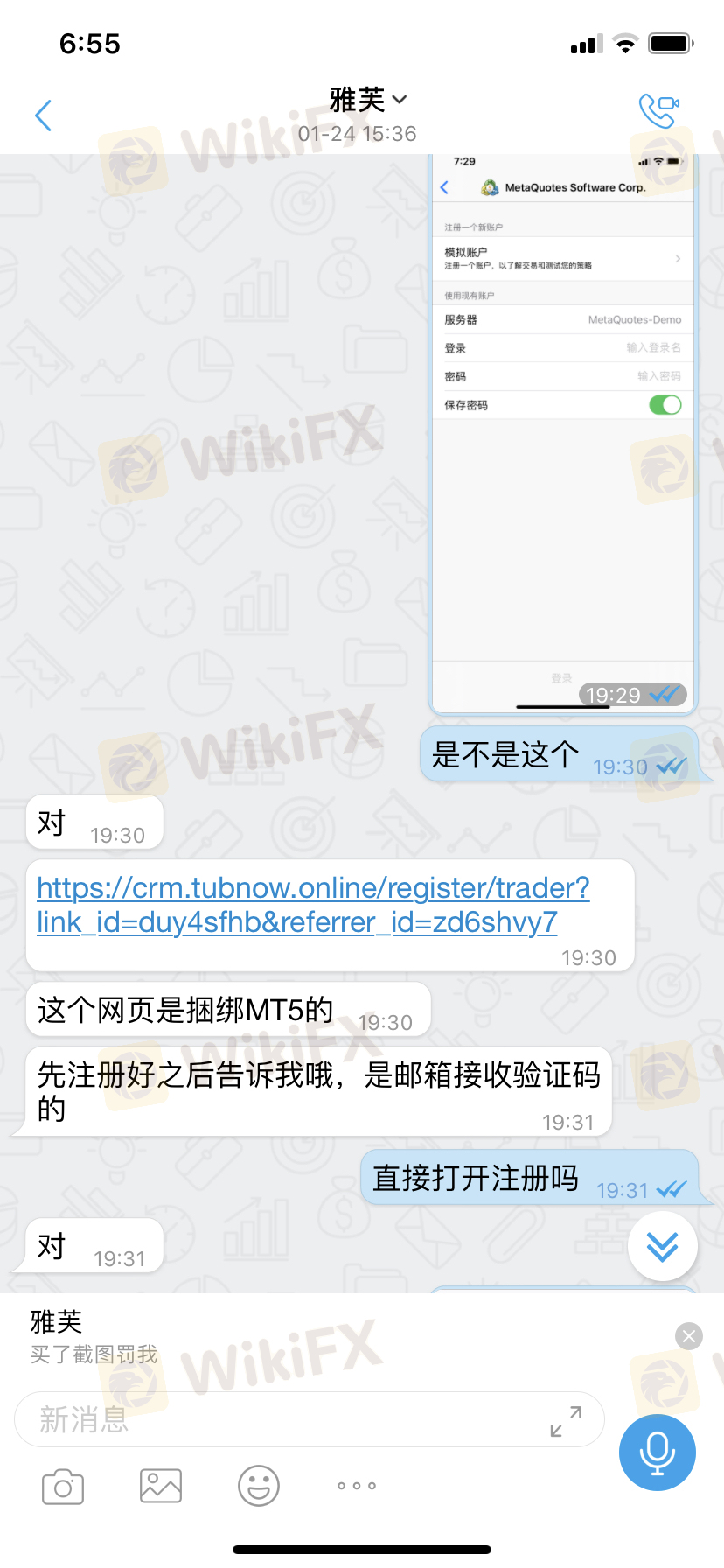
Task: Start a voice or video call
Action: [x=658, y=111]
